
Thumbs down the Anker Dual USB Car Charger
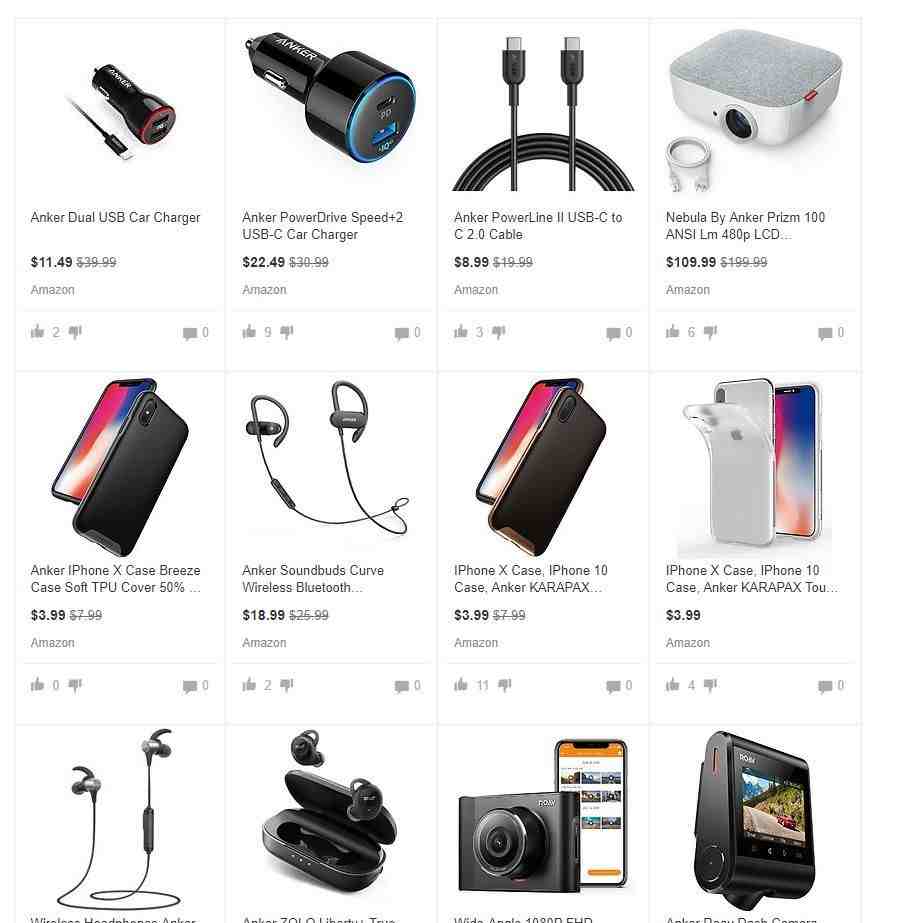coord(75,332)
